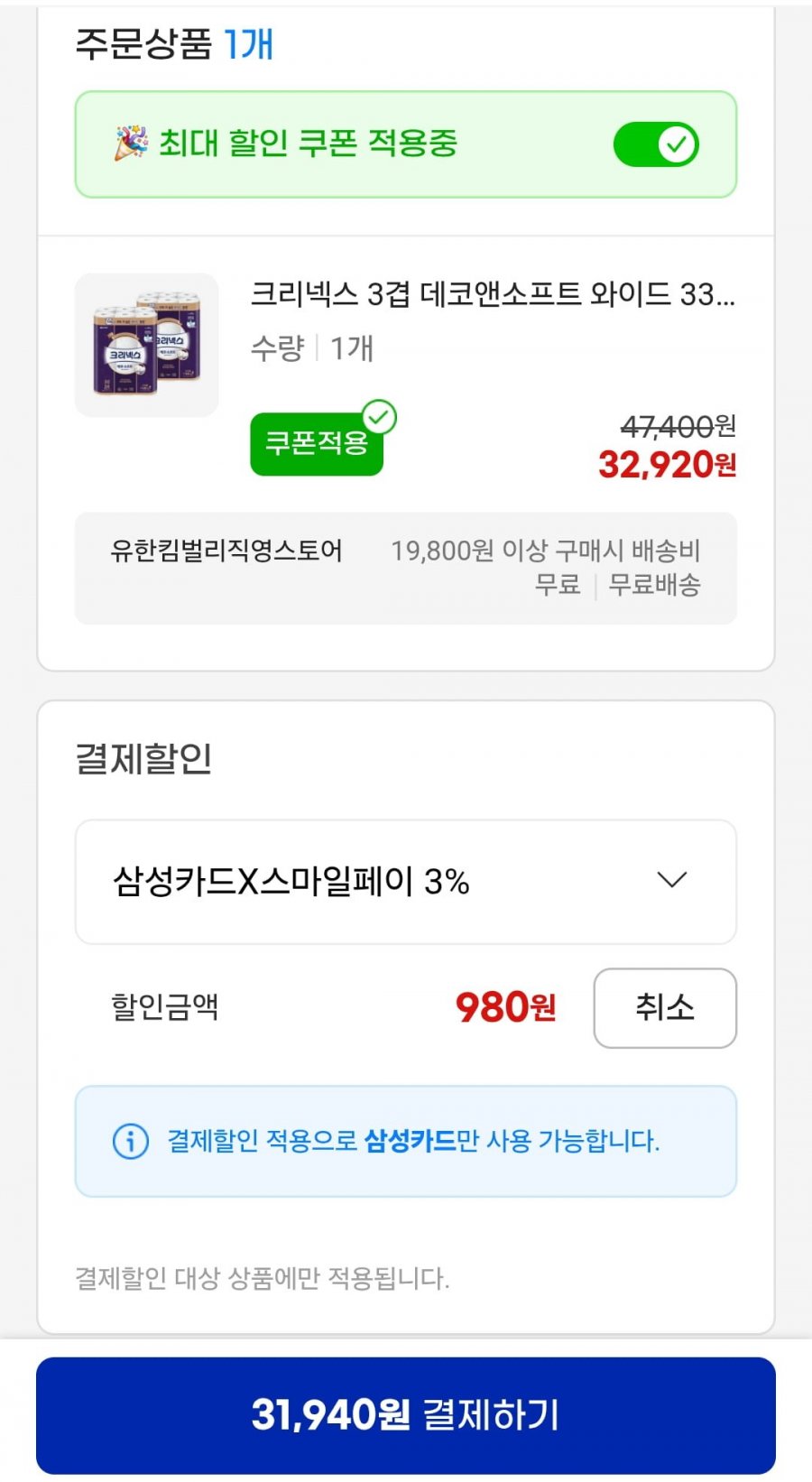
Task: Tap the green 쿠폰적용 button
Action: tap(317, 443)
